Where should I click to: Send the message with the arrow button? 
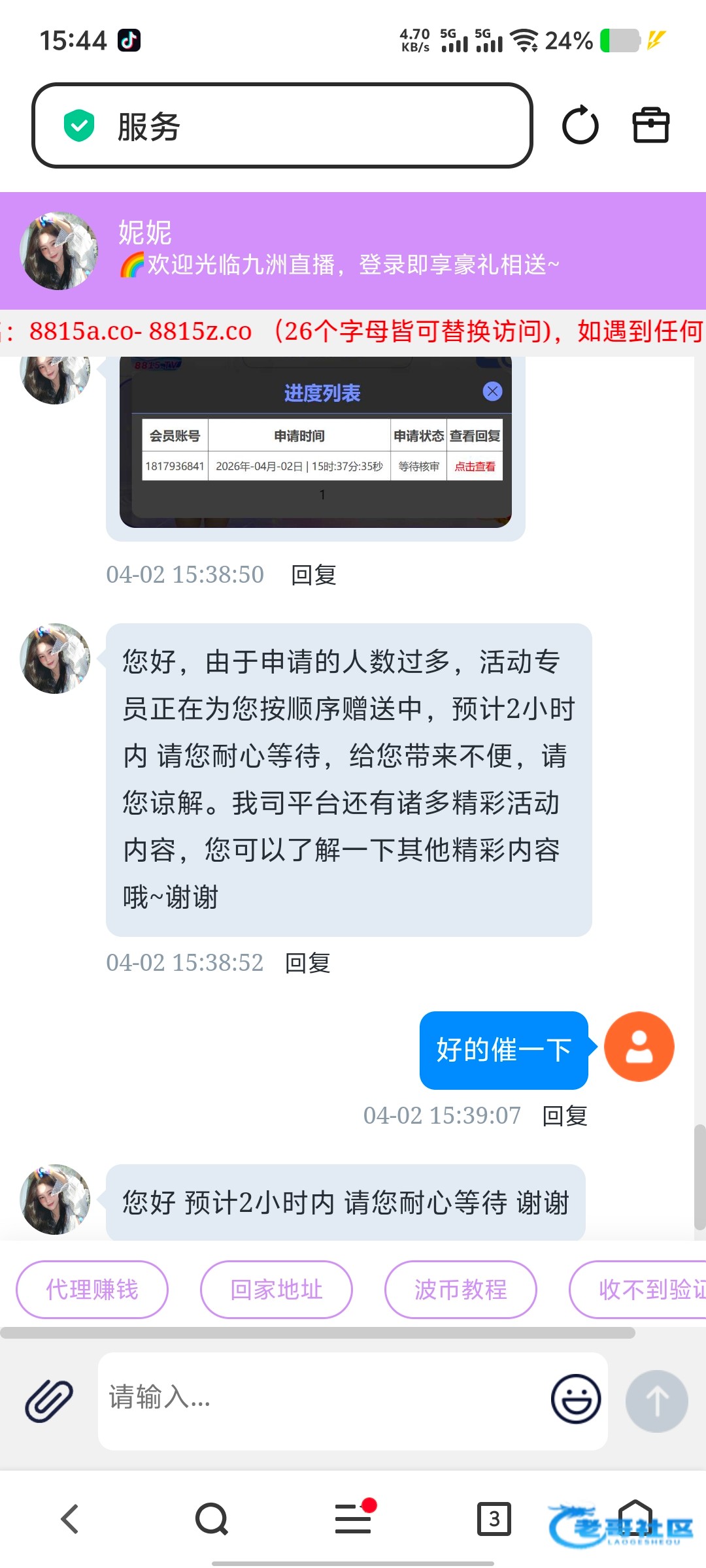pos(657,1401)
